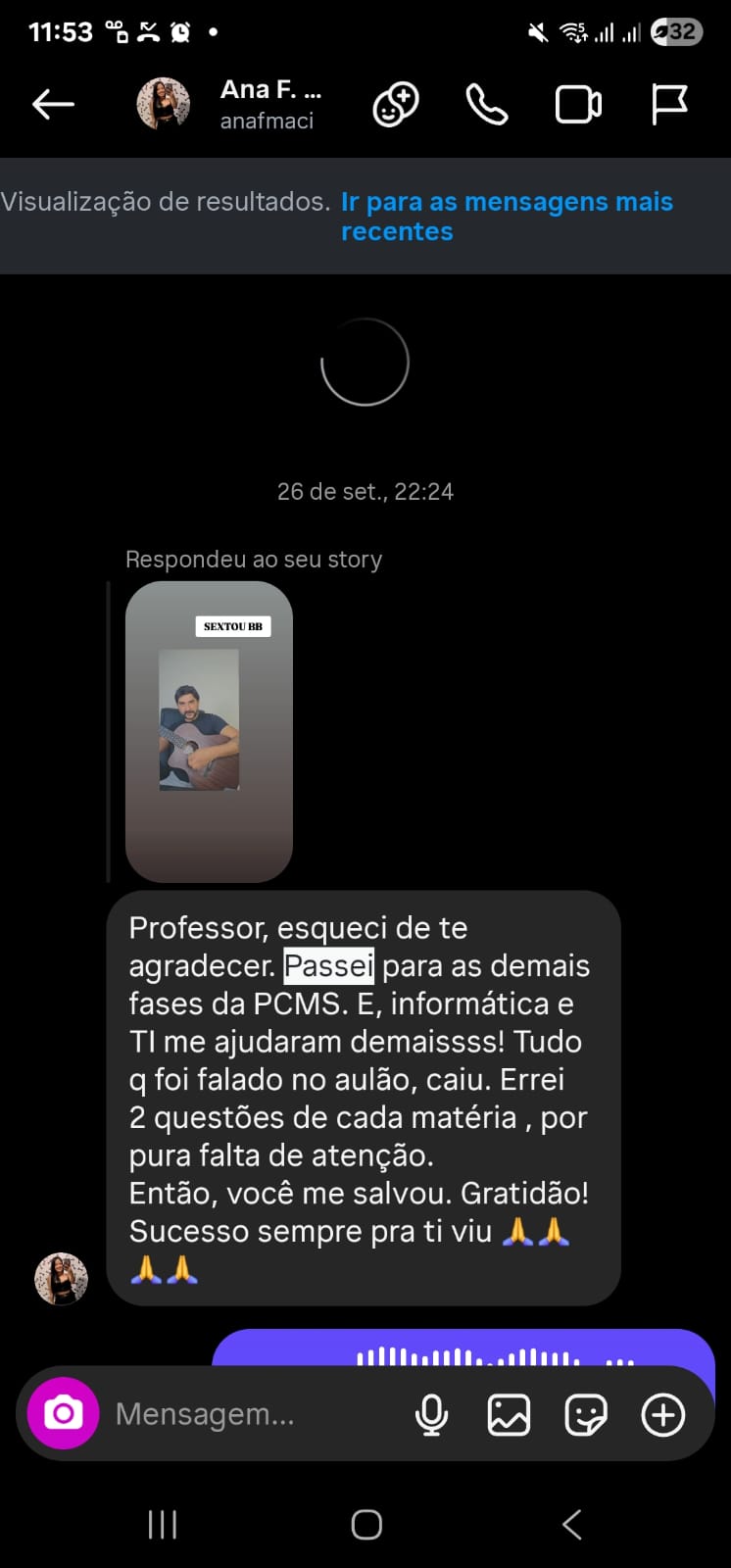Open the recent apps view
731x1568 pixels.
pos(163,1524)
